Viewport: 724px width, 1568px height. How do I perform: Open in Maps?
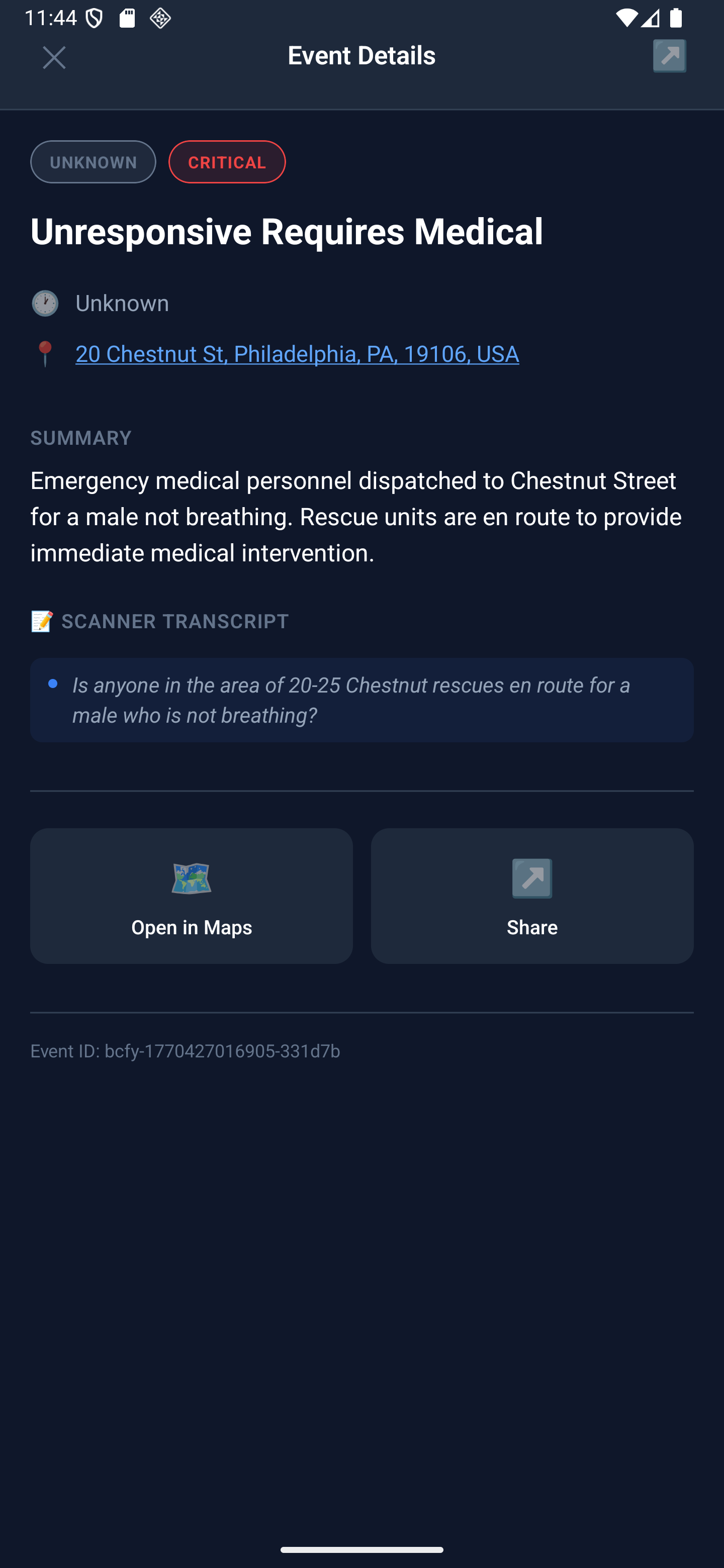pyautogui.click(x=191, y=896)
